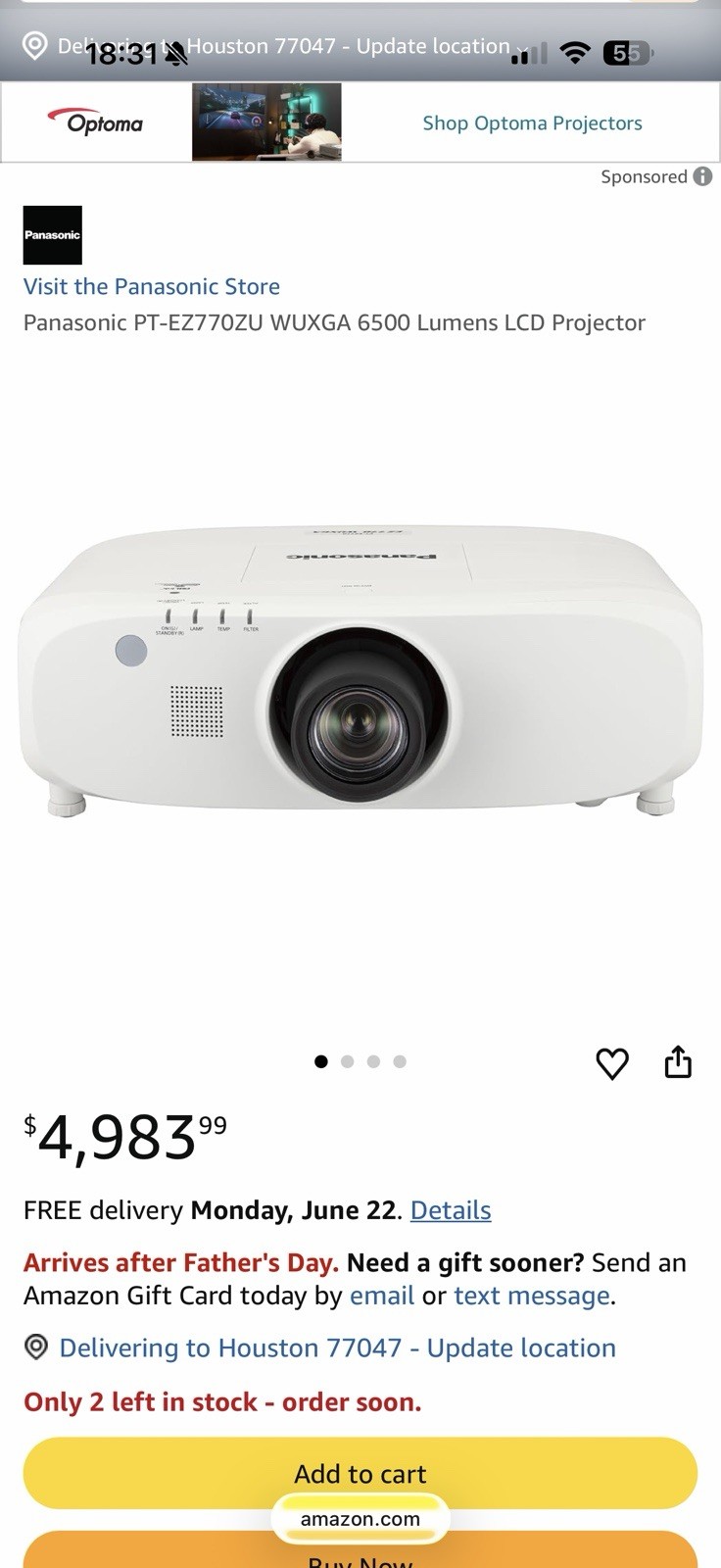The height and width of the screenshot is (1568, 721).
Task: Jump to second image via page dot
Action: [347, 1061]
